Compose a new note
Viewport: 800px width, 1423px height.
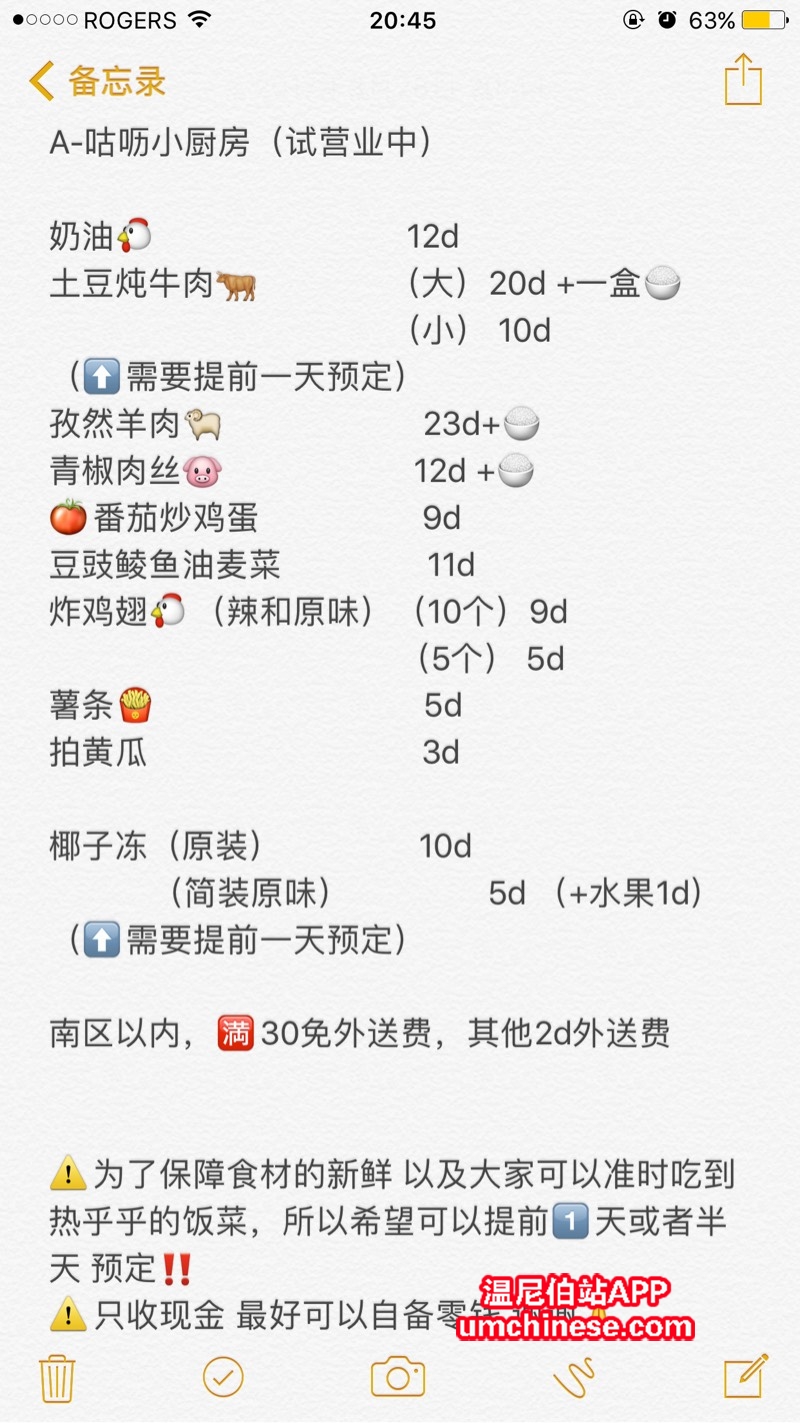coord(745,1376)
